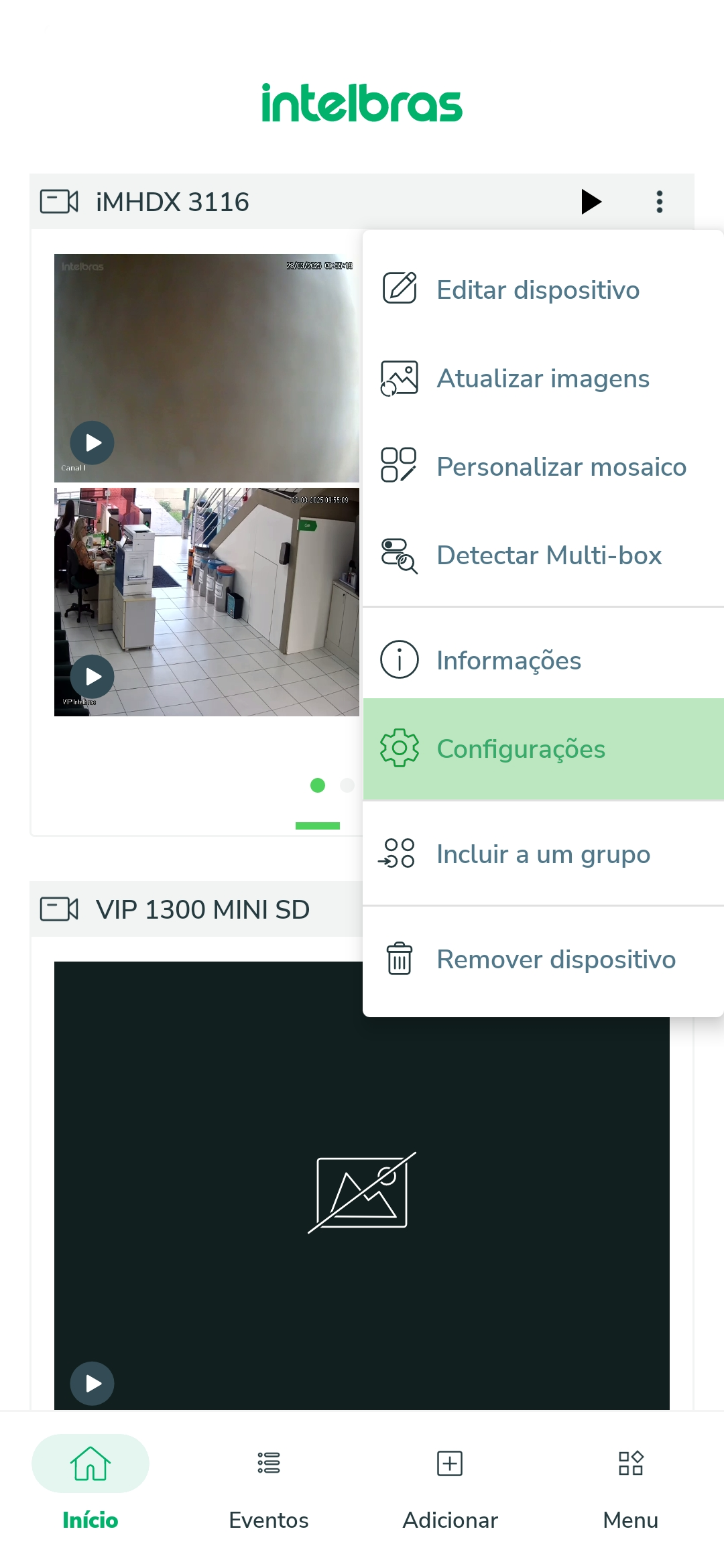Select Detectar Multi-box
This screenshot has width=724, height=1568.
click(x=543, y=555)
